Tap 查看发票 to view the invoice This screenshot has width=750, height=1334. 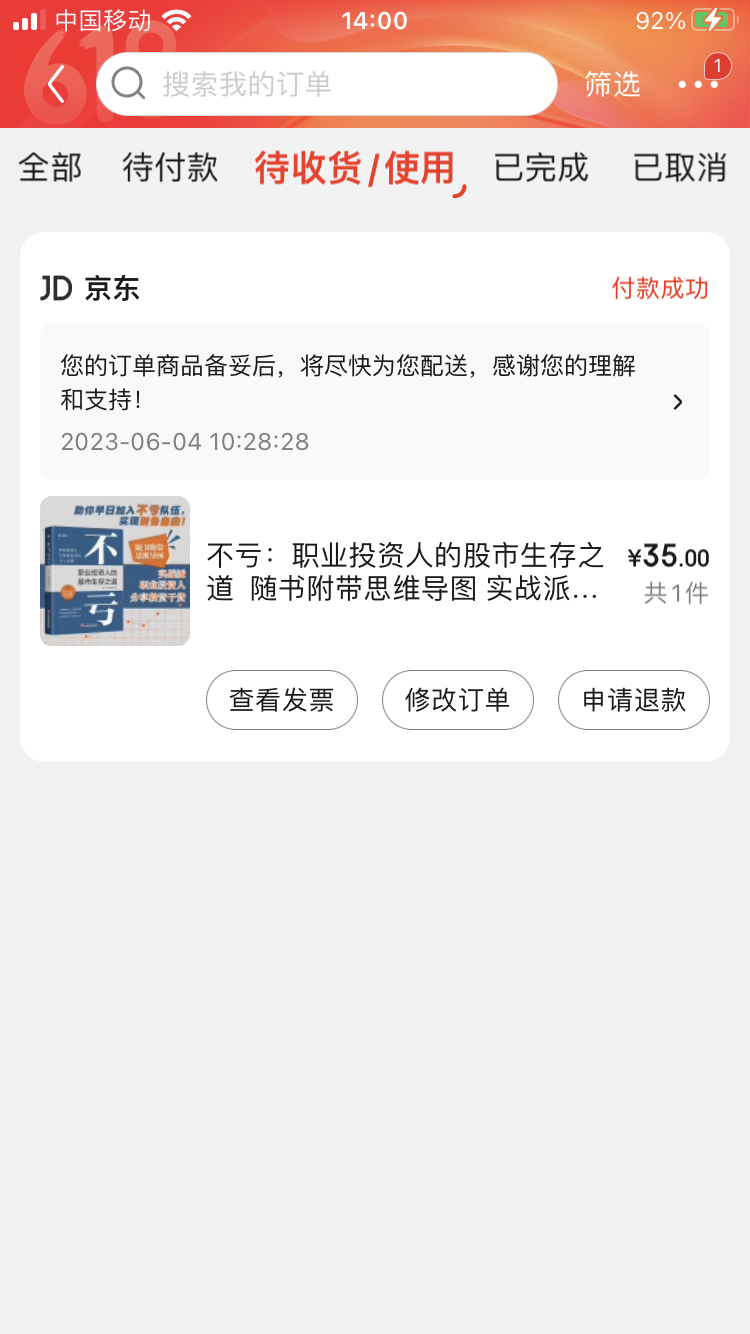[282, 700]
